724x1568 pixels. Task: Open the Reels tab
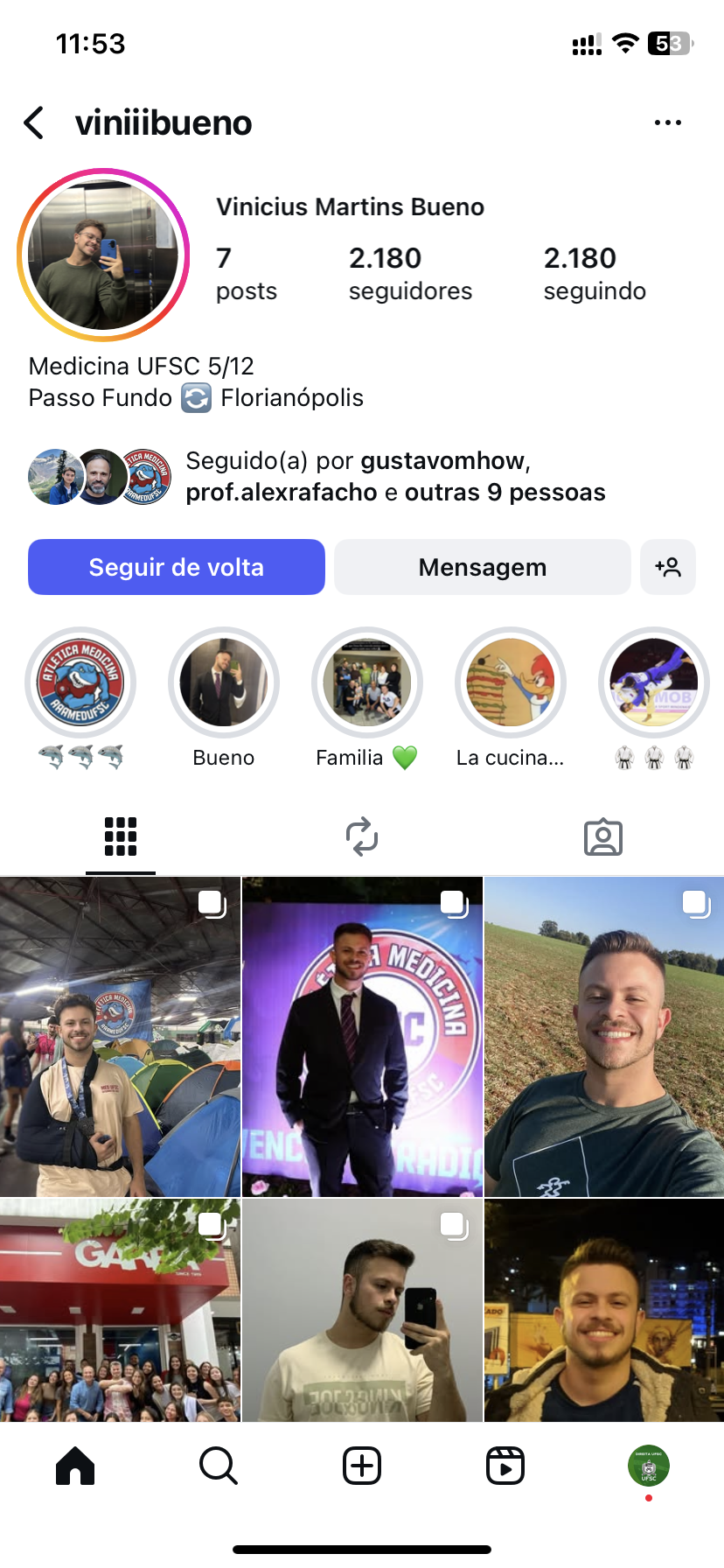[x=505, y=1466]
